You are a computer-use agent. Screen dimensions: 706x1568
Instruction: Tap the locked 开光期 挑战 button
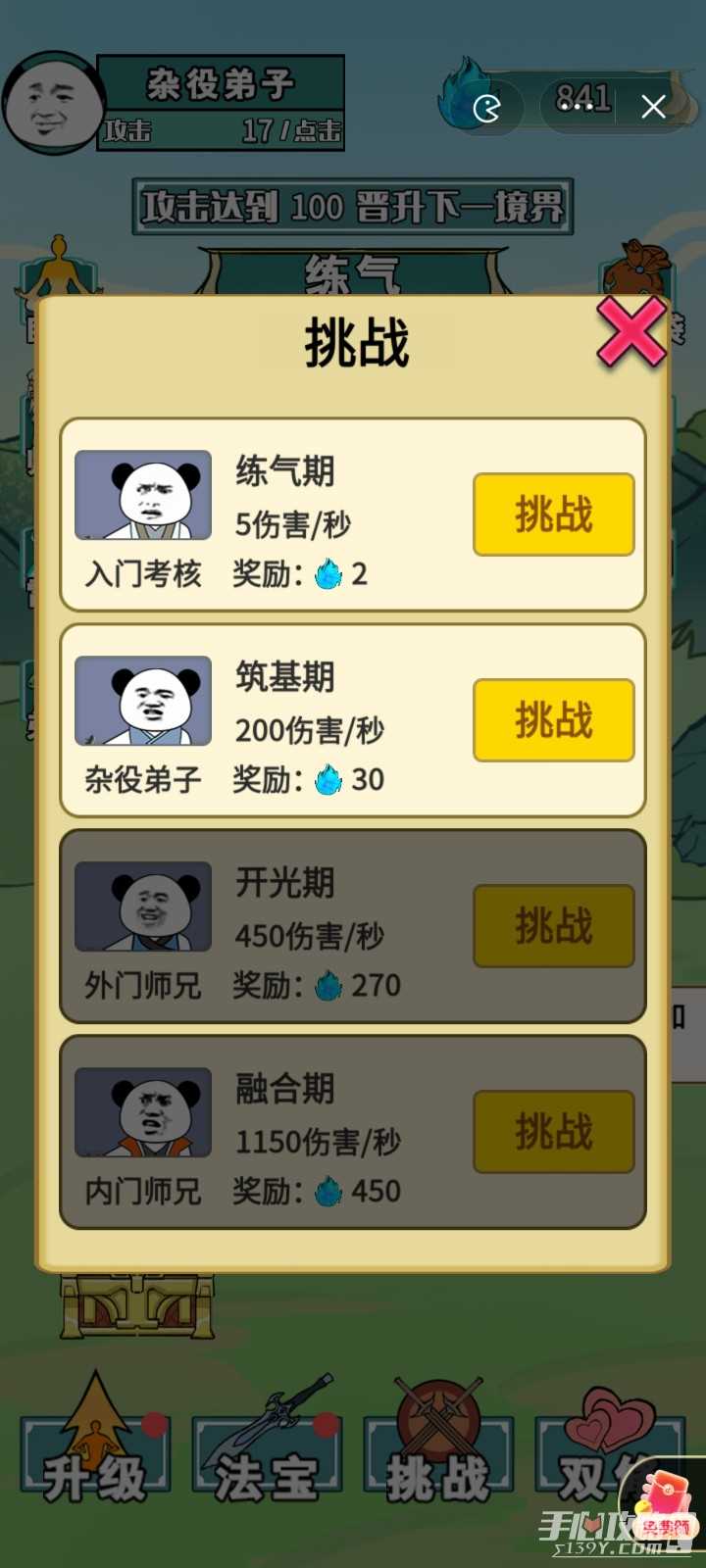[x=553, y=926]
